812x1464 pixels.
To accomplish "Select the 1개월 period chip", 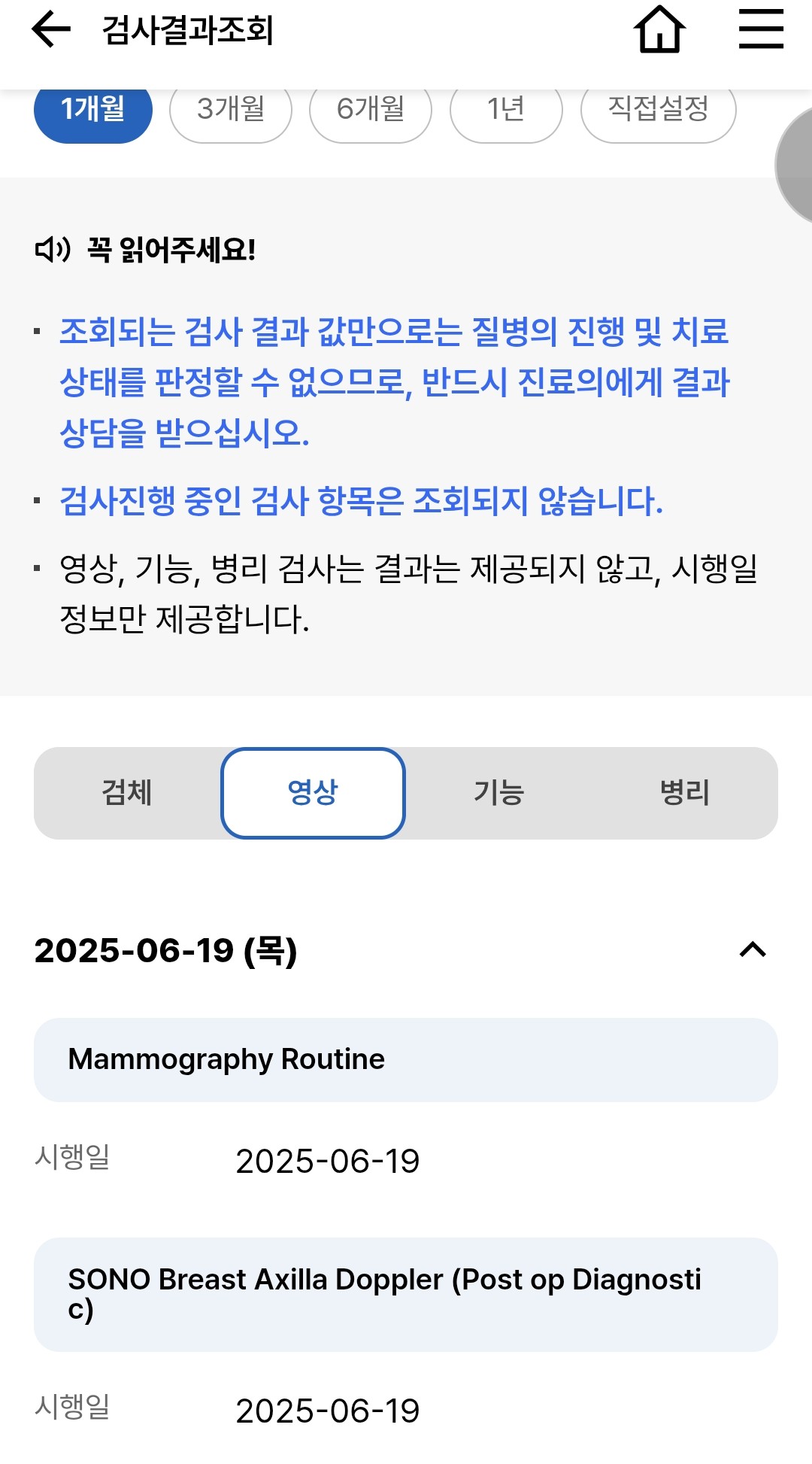I will tap(93, 110).
